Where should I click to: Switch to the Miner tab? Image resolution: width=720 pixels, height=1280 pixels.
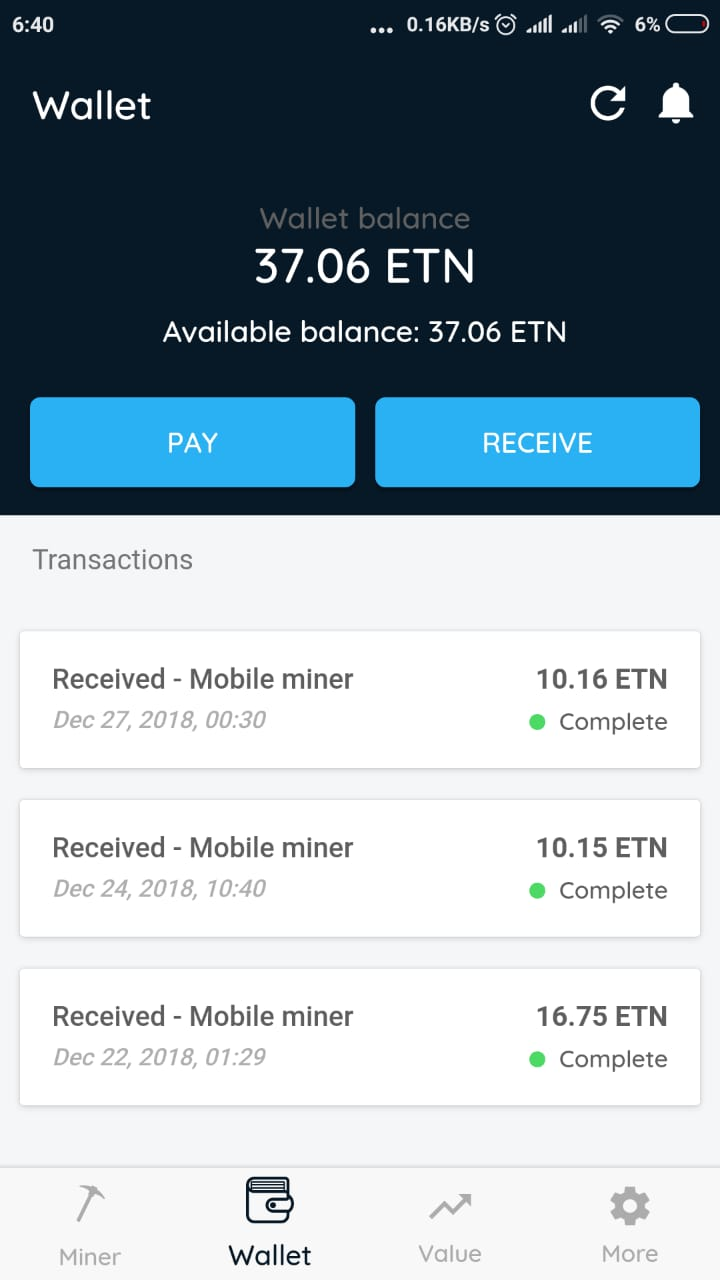coord(90,1224)
